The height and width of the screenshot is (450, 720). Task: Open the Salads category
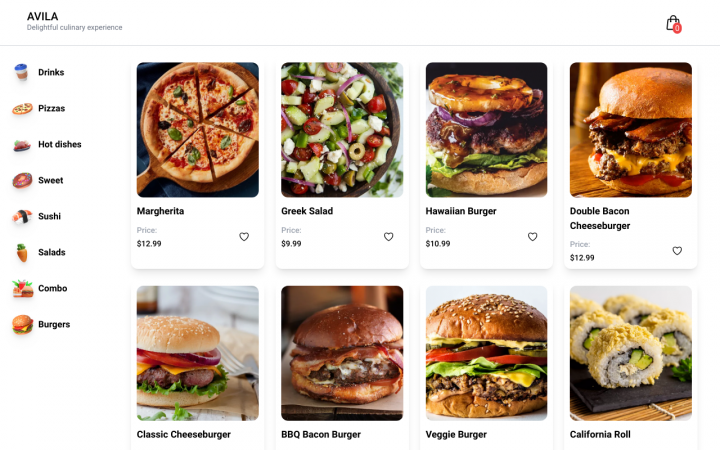tap(51, 252)
